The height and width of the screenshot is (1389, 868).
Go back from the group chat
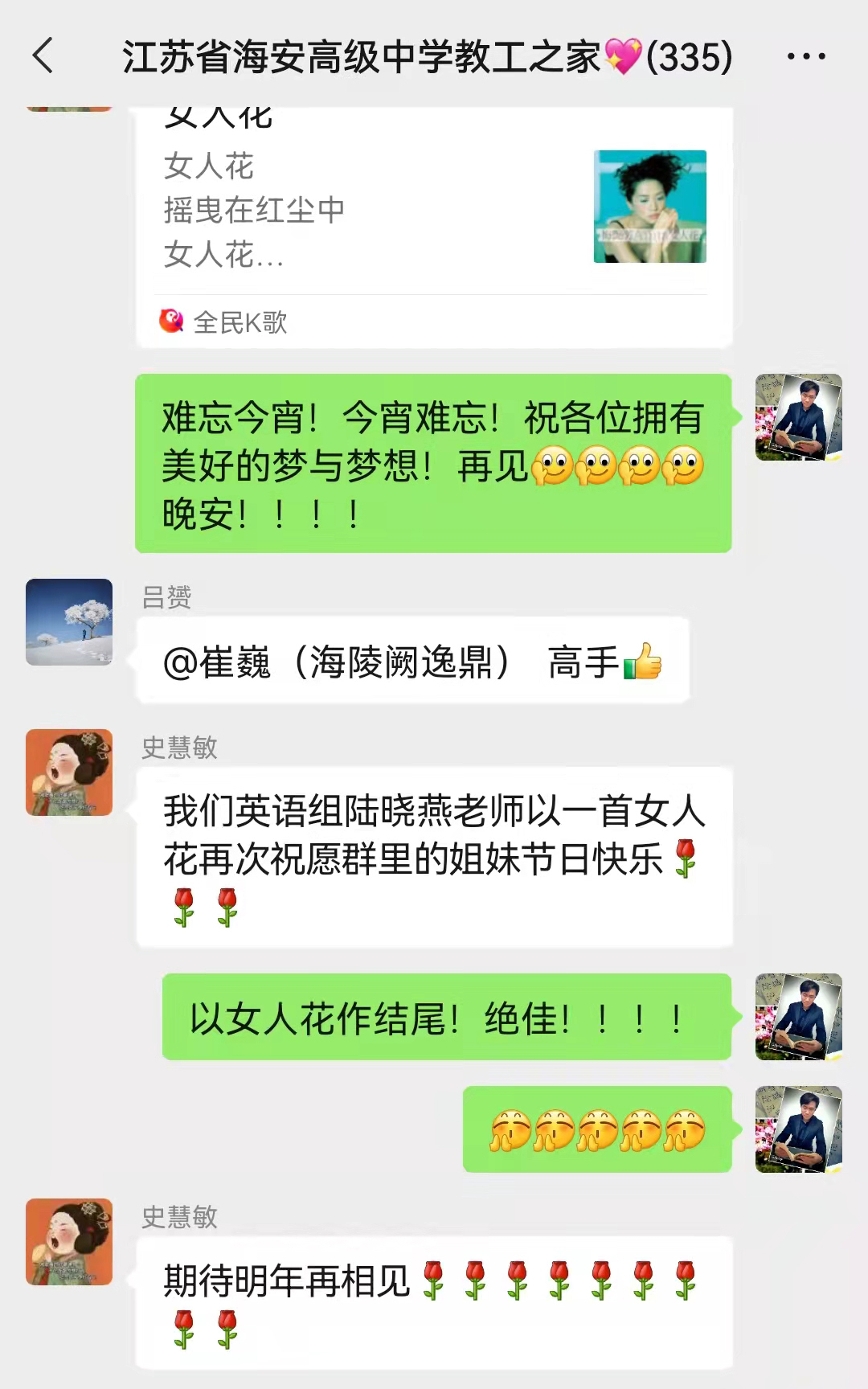[43, 56]
